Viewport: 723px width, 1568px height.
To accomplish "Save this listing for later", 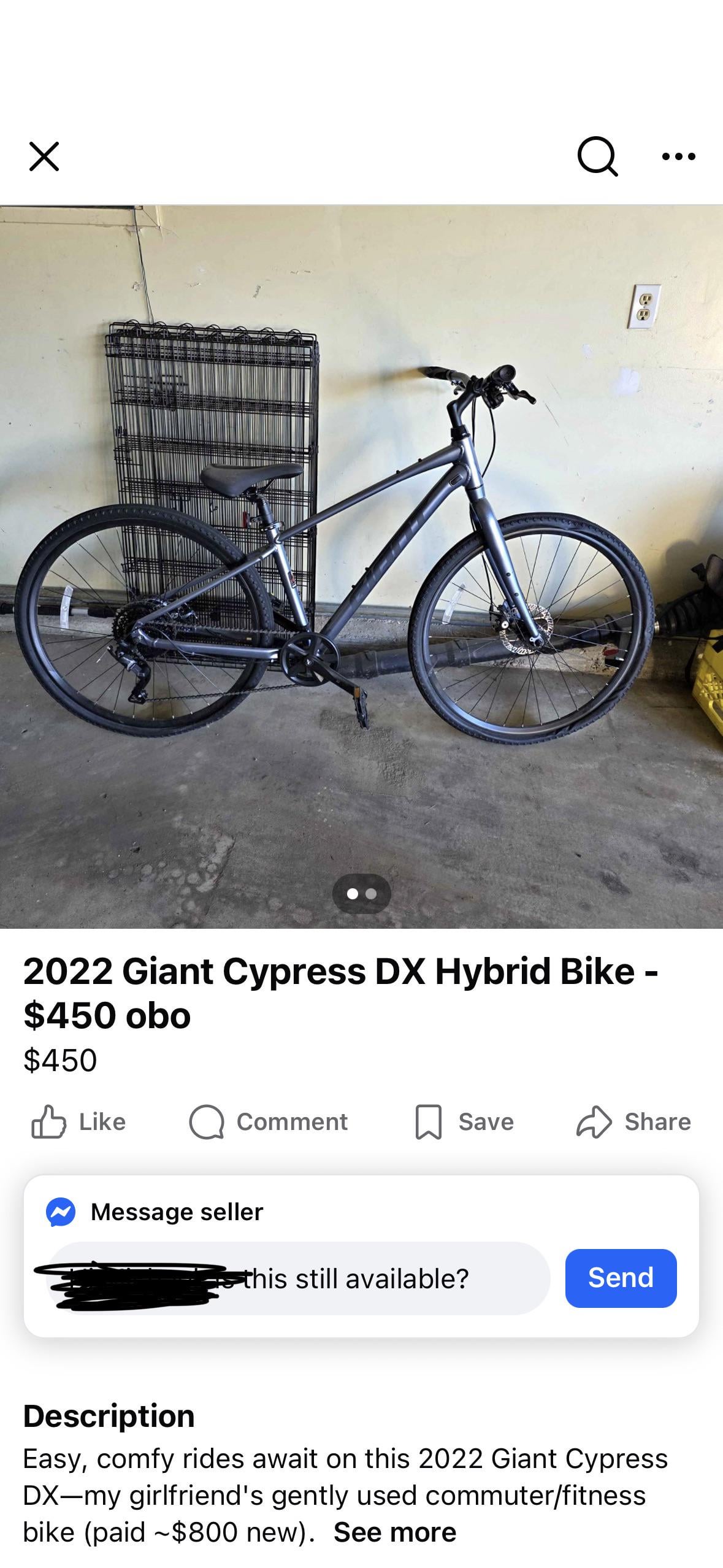I will (x=464, y=1122).
